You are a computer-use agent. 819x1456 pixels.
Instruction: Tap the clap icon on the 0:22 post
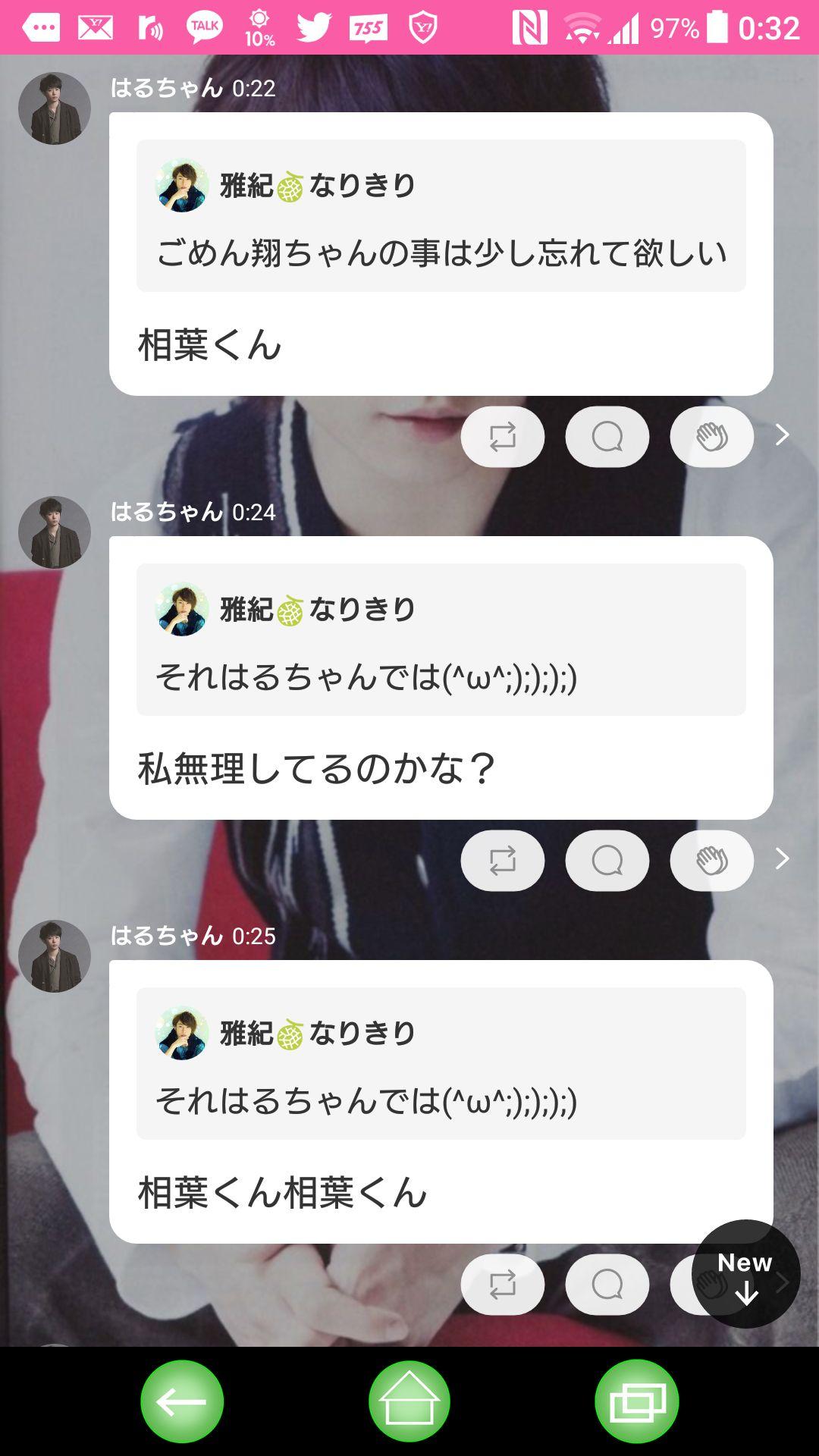click(710, 436)
